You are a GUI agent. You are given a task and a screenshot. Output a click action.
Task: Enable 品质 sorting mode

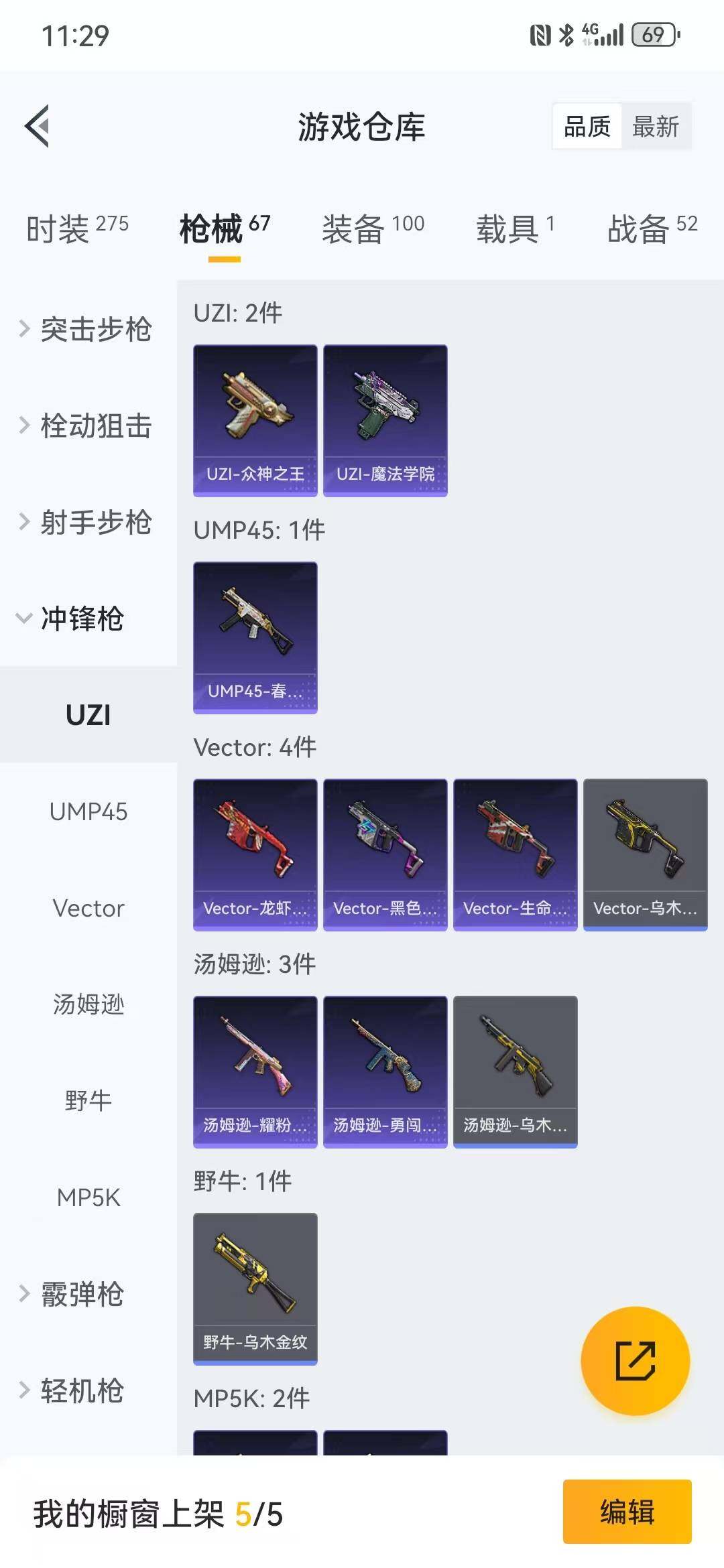coord(588,126)
